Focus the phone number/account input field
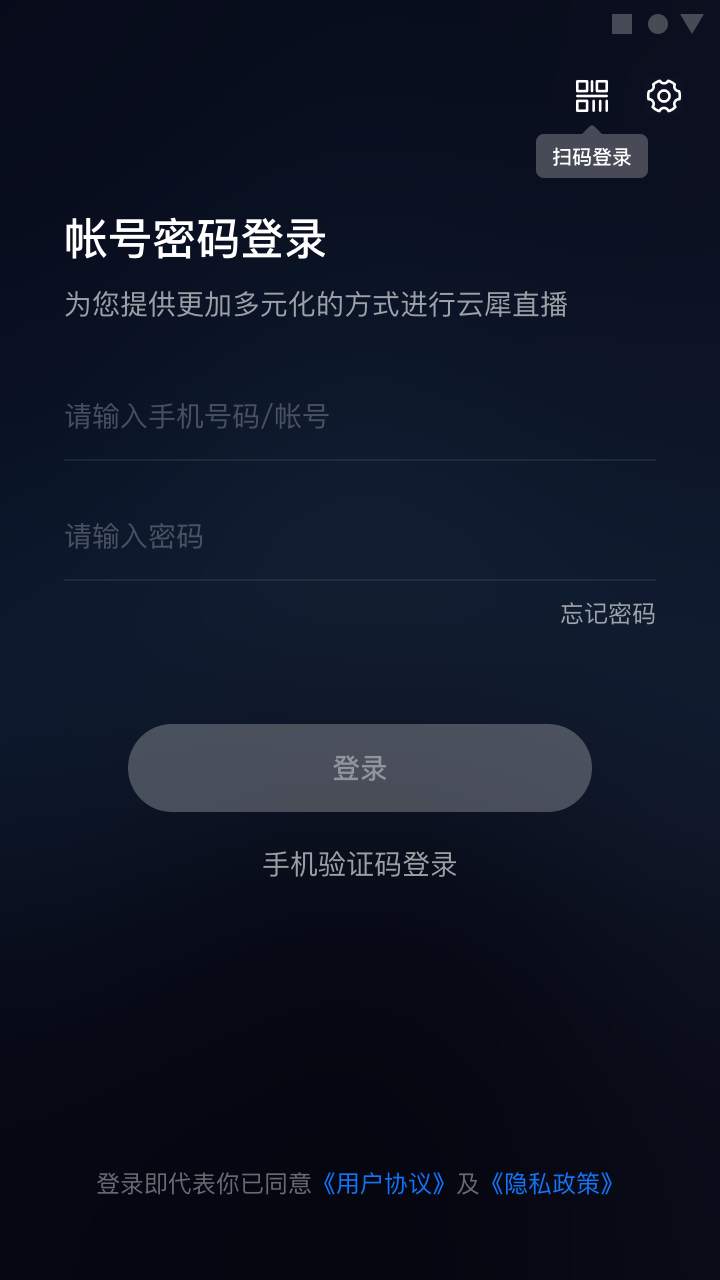This screenshot has height=1280, width=720. 360,416
